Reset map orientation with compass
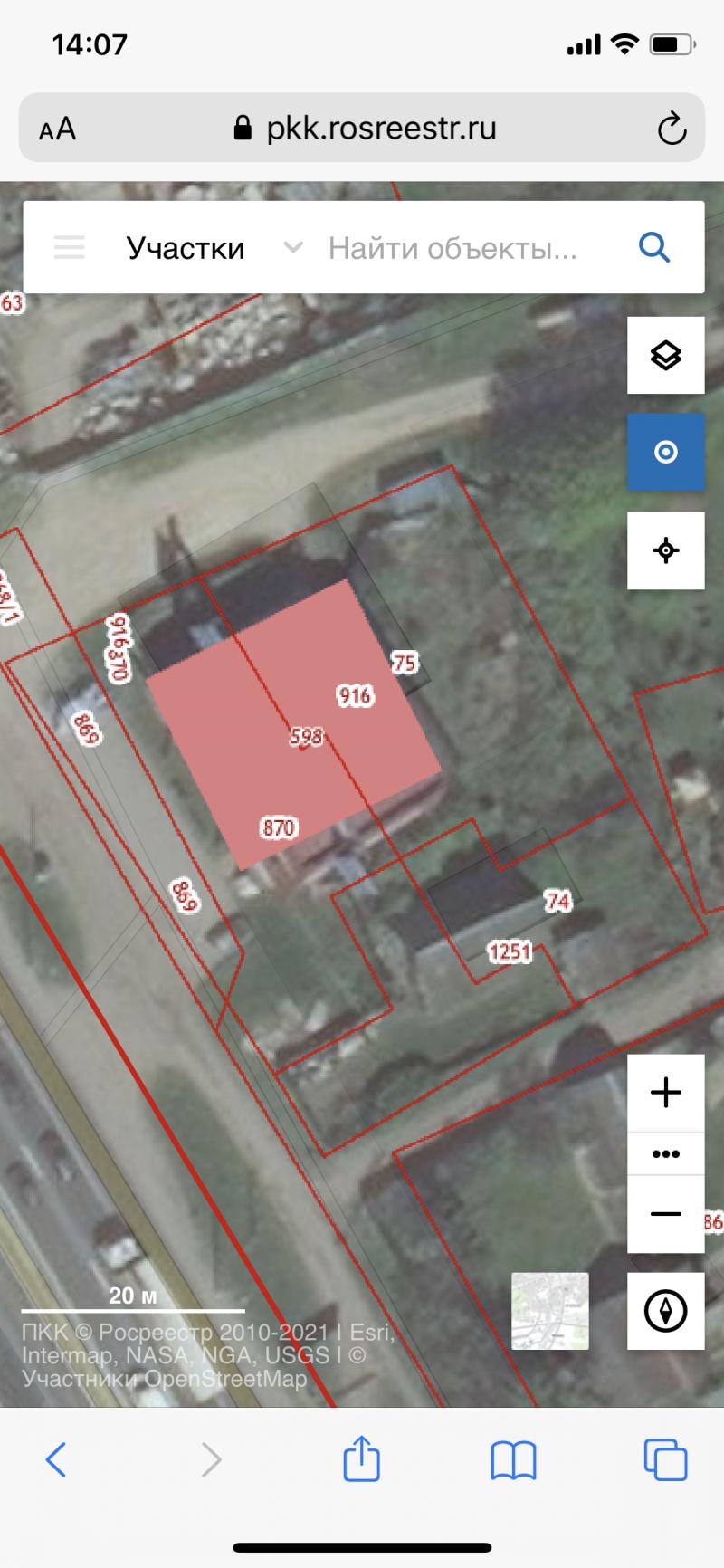Image resolution: width=724 pixels, height=1568 pixels. tap(666, 1310)
